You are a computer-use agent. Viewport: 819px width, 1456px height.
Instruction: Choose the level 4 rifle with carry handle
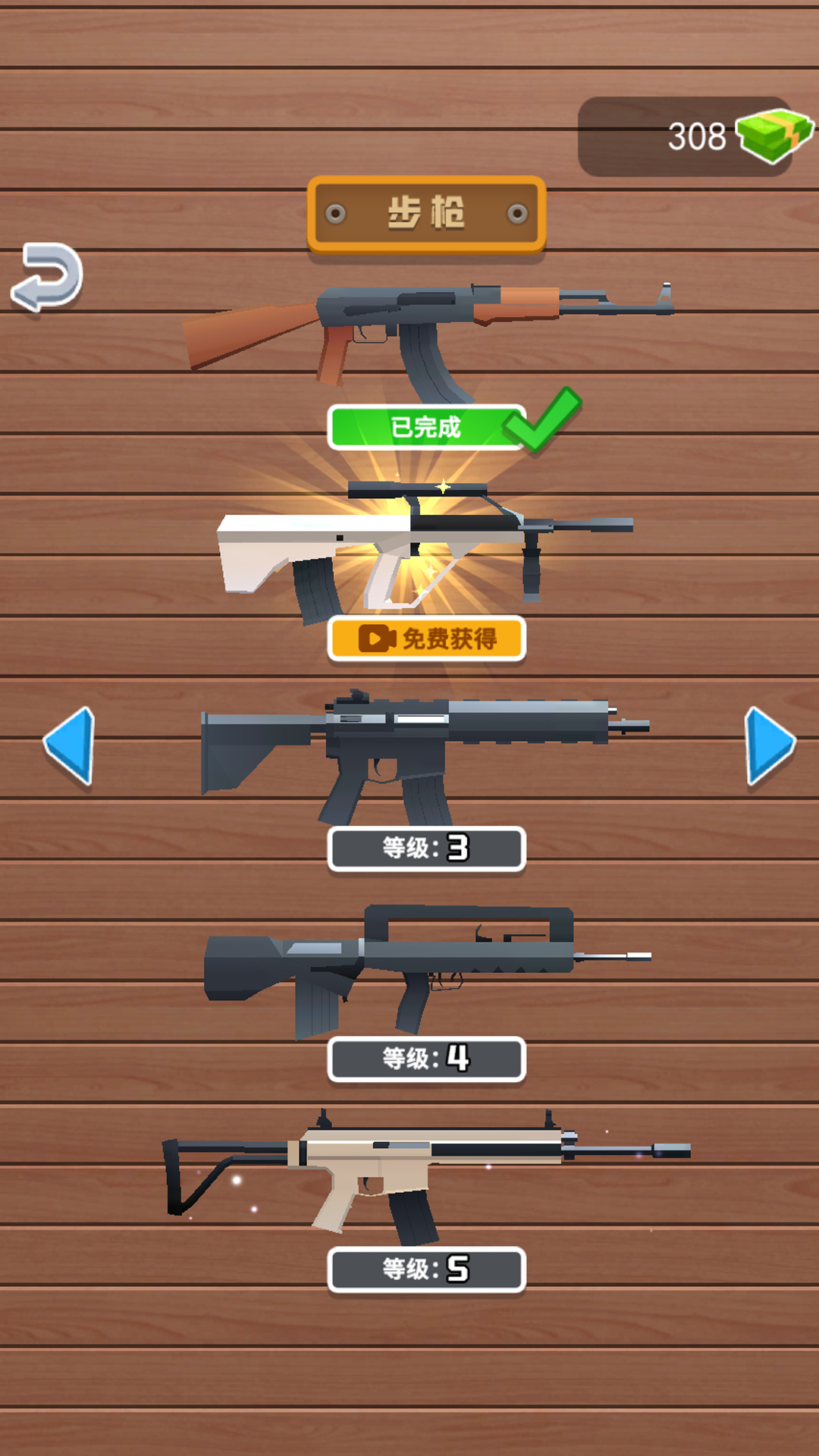tap(427, 971)
